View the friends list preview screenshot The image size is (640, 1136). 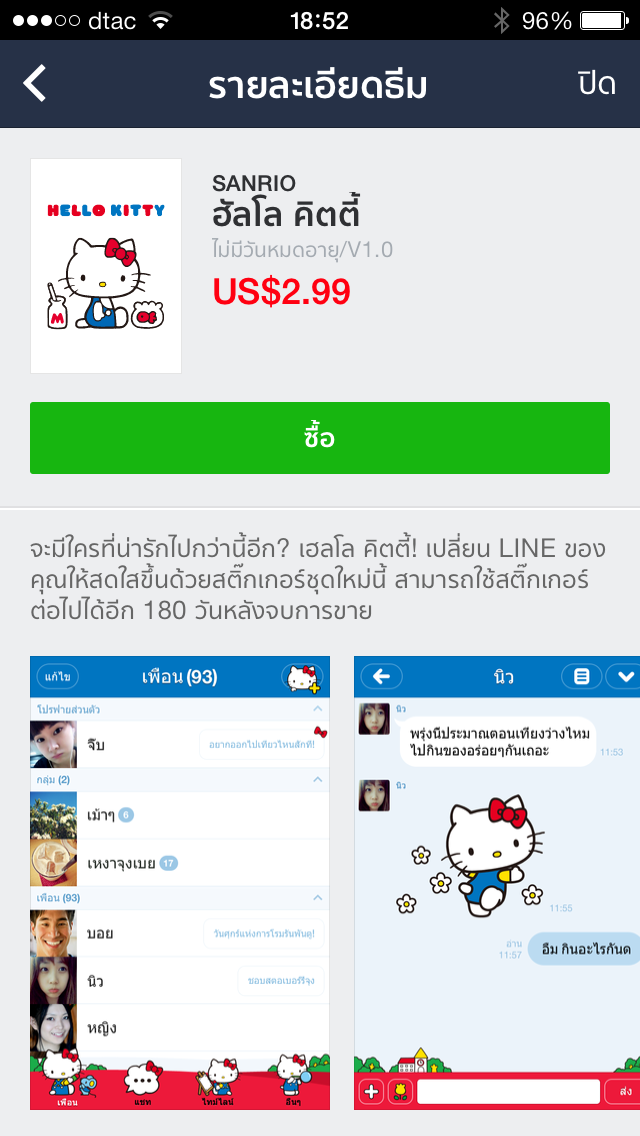click(180, 882)
